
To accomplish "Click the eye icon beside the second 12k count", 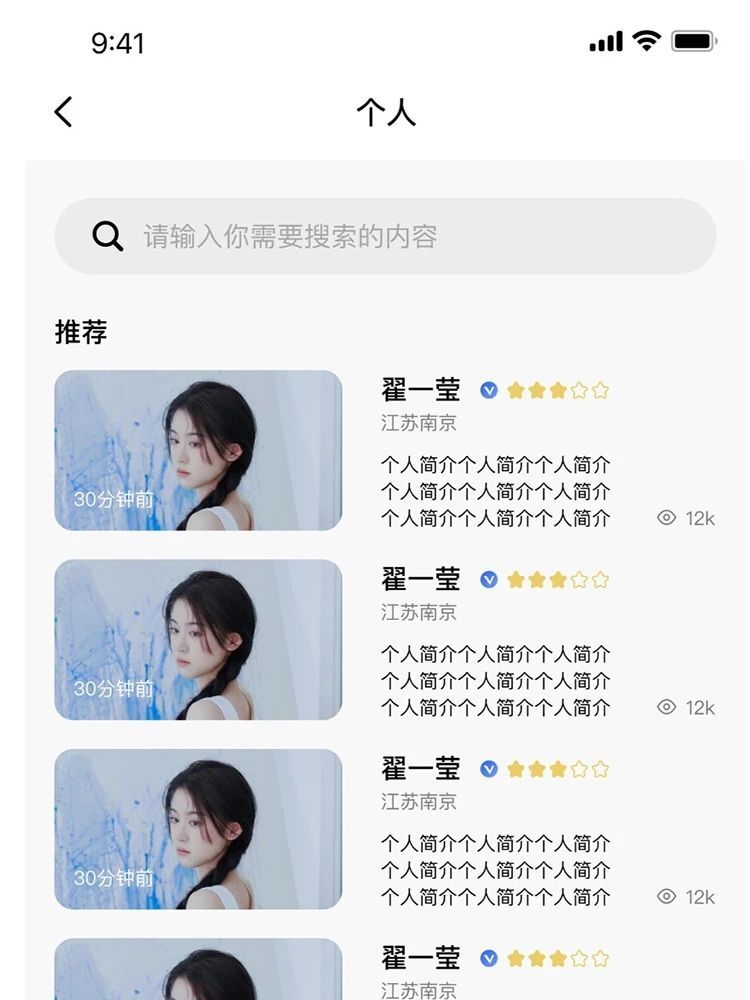I will [665, 707].
